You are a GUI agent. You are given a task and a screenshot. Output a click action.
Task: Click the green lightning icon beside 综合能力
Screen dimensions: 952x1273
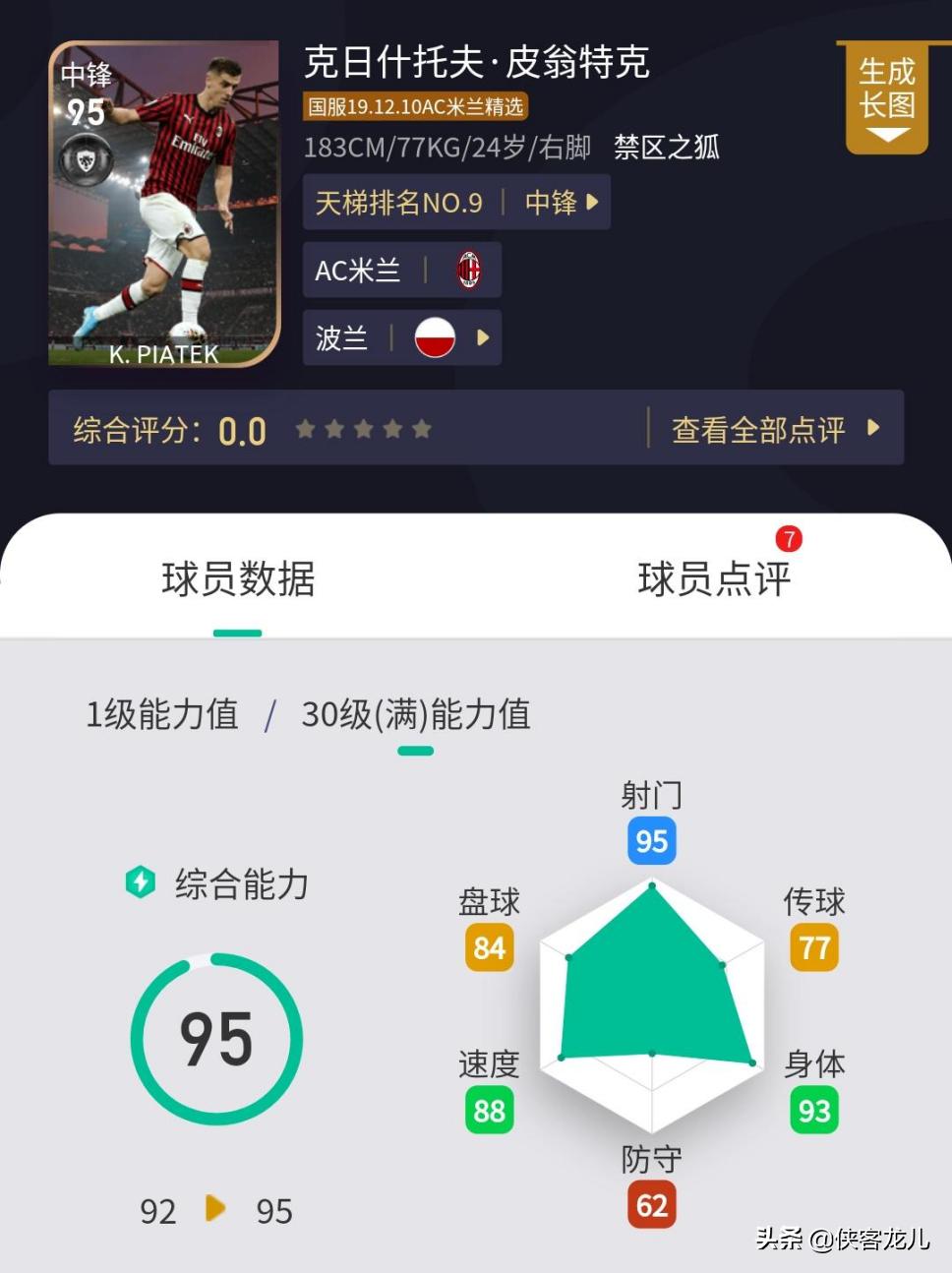(140, 884)
